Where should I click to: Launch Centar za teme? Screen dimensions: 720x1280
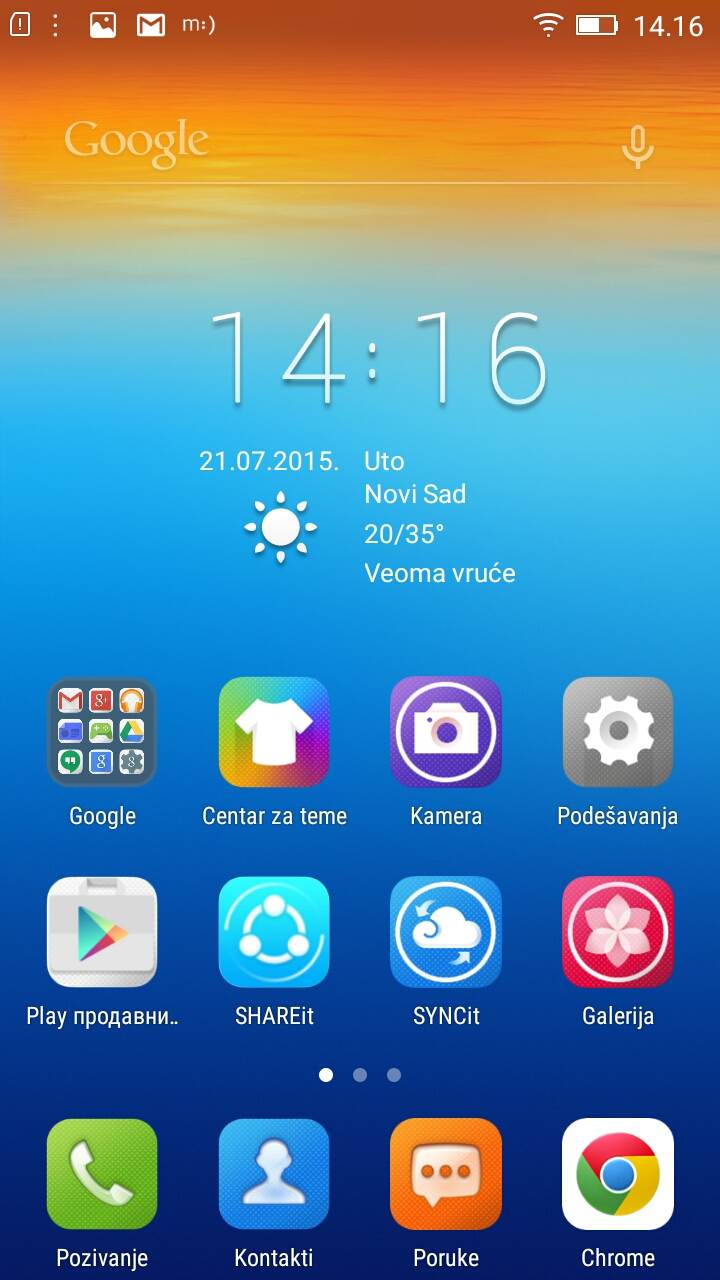274,732
